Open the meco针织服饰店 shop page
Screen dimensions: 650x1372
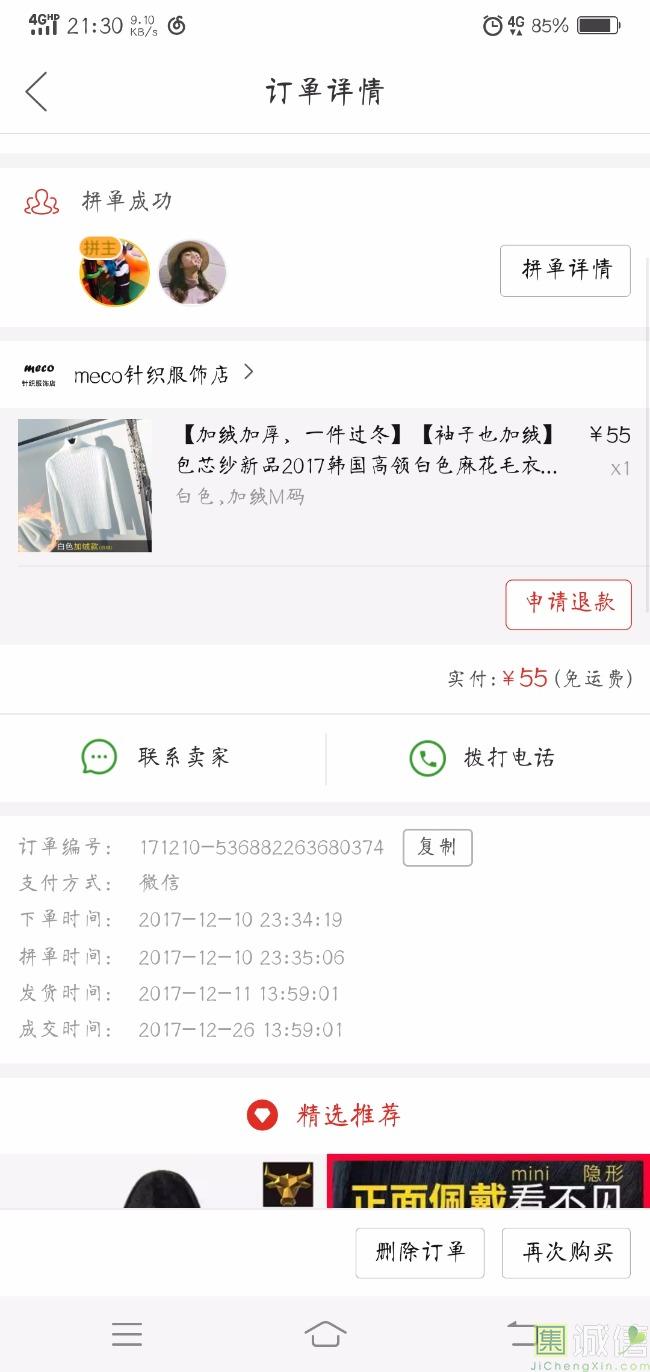(150, 374)
